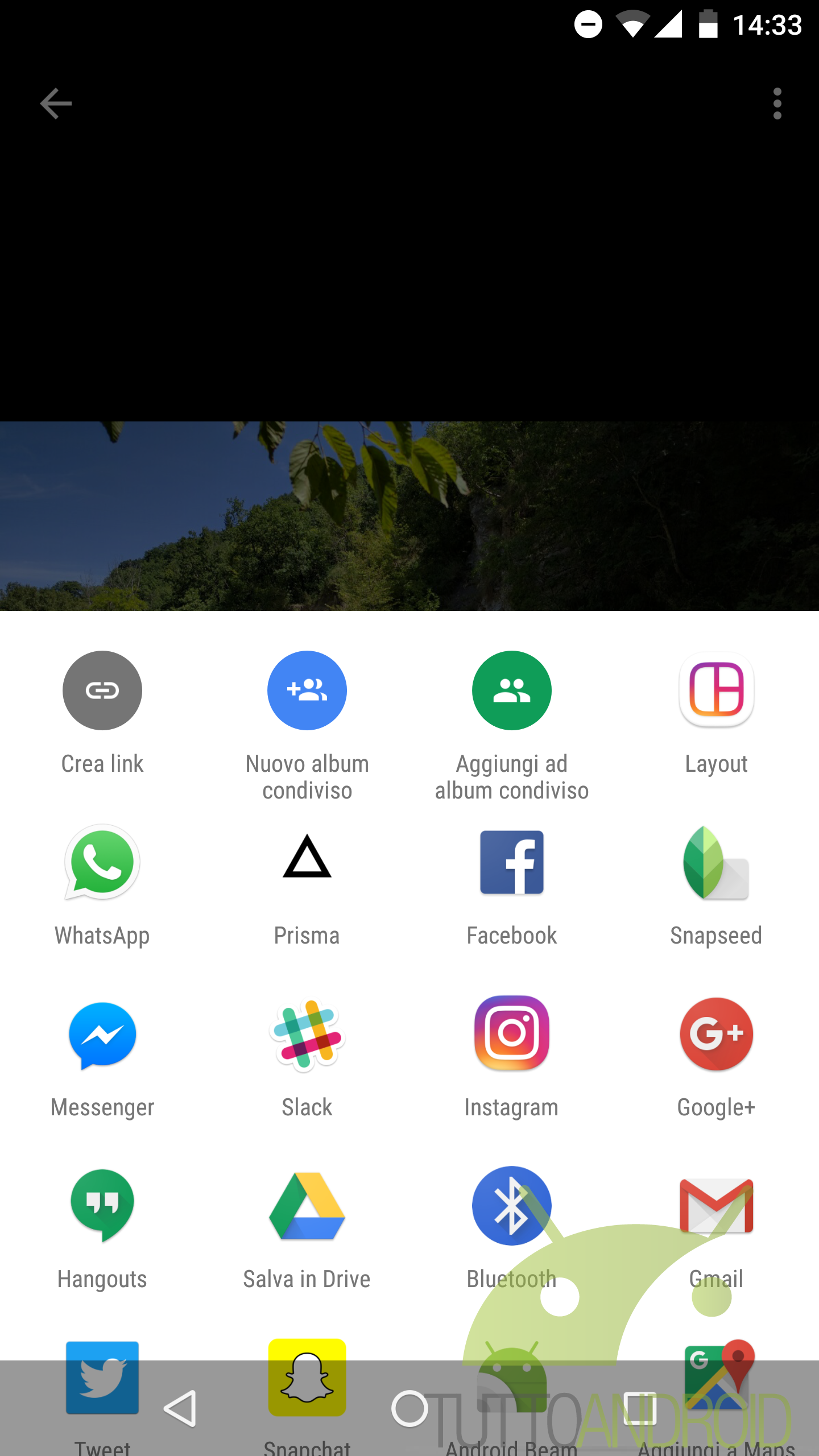This screenshot has width=819, height=1456.
Task: Choose Salva in Drive
Action: point(307,1229)
